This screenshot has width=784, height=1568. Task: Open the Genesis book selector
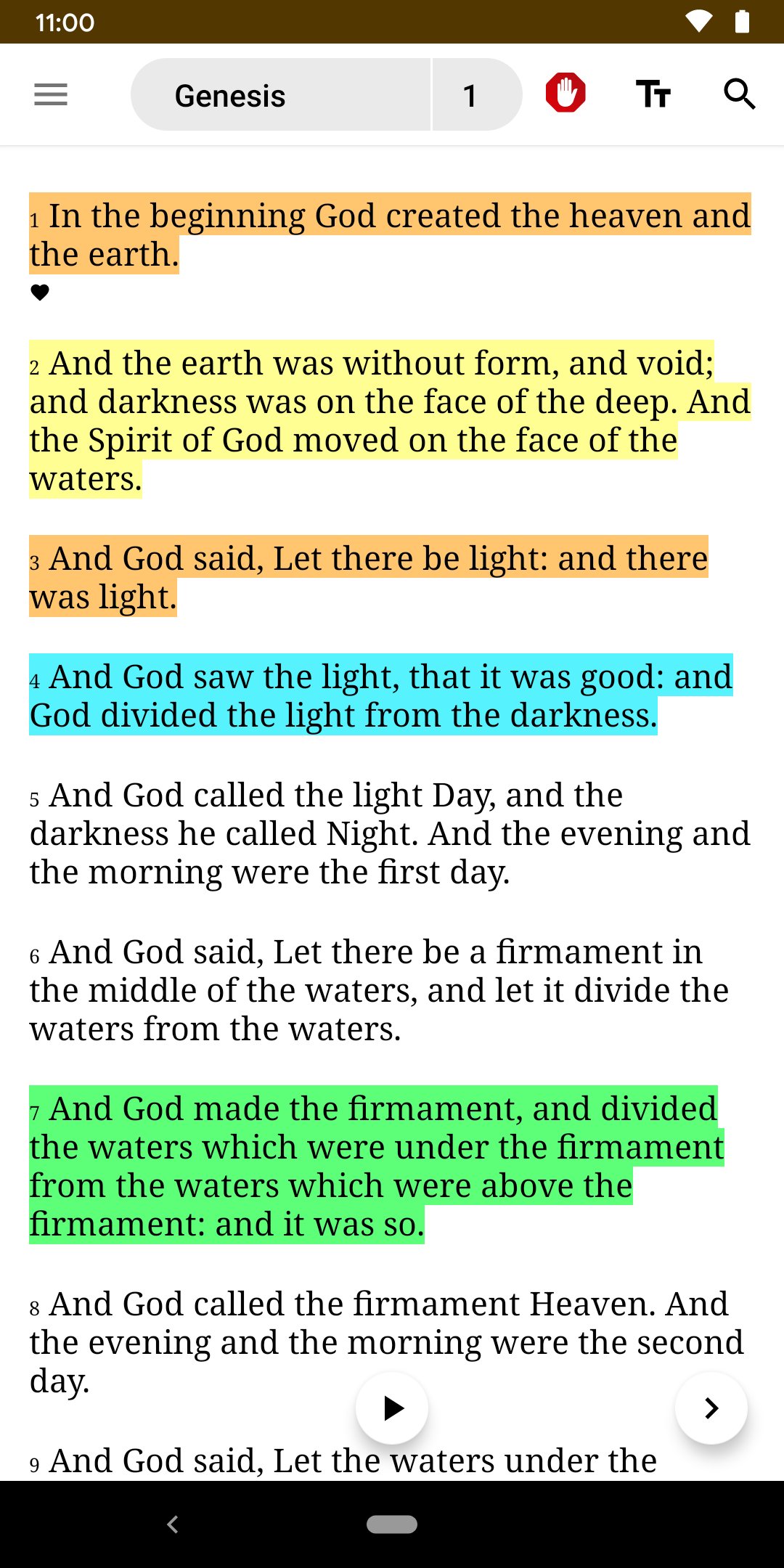tap(280, 94)
